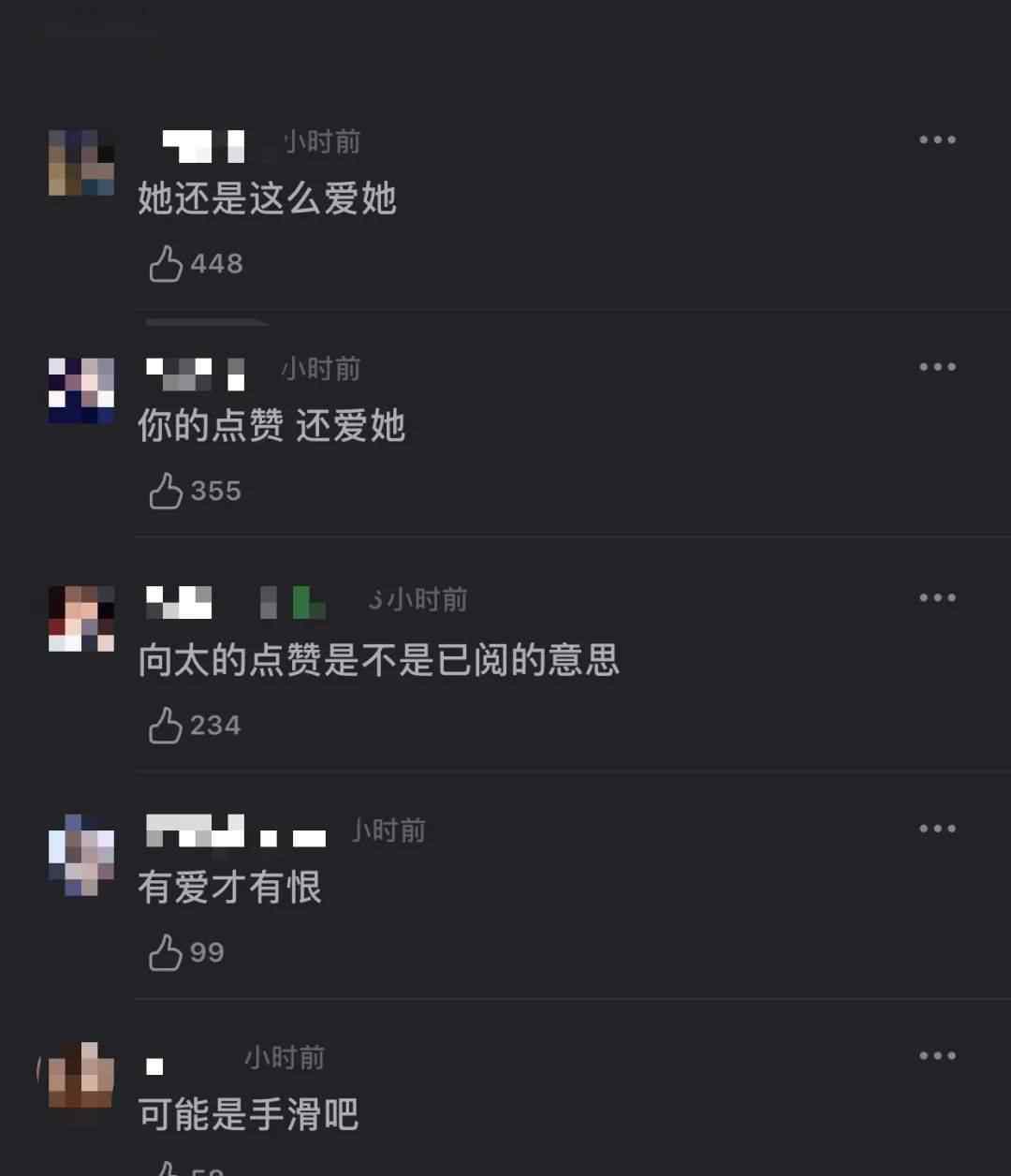Screen dimensions: 1011x1176
Task: View profile avatar of 可能是手滑吧 commenter
Action: [81, 1075]
